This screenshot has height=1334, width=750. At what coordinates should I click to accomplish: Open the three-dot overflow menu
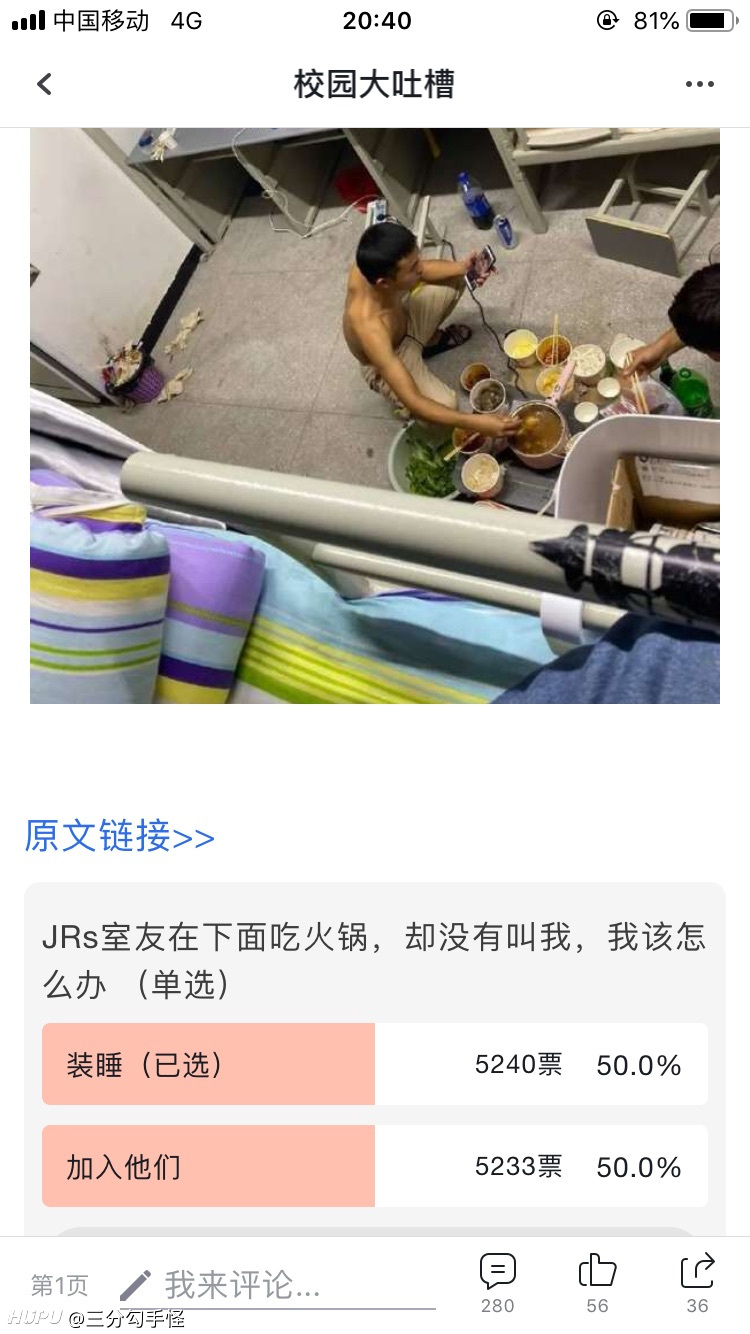click(x=700, y=84)
